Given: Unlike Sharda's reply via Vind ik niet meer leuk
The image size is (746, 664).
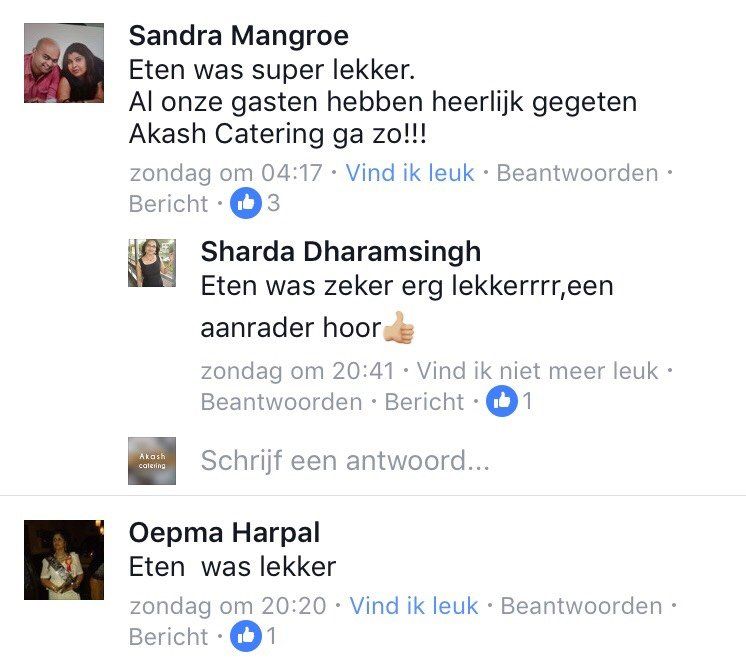Looking at the screenshot, I should (537, 372).
